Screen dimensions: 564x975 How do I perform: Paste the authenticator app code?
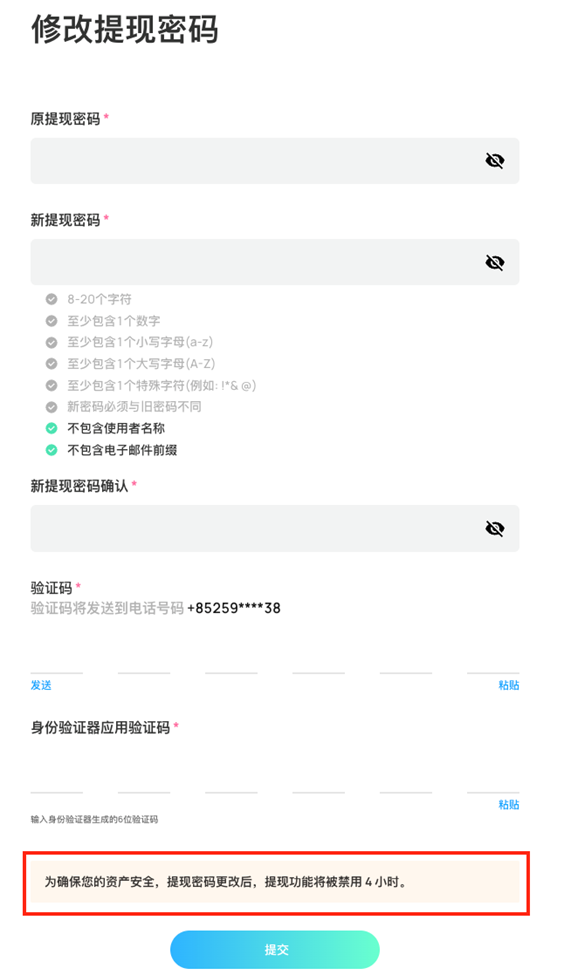pyautogui.click(x=509, y=805)
